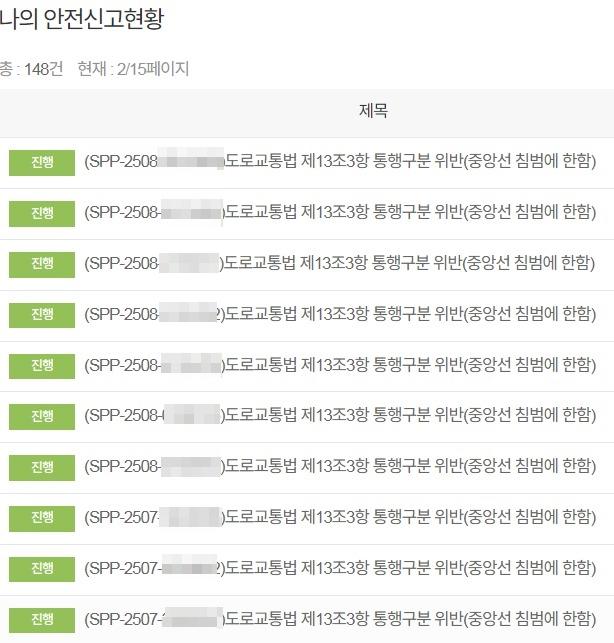Open the first SPP-2507 report in the list
This screenshot has width=614, height=643.
point(340,517)
